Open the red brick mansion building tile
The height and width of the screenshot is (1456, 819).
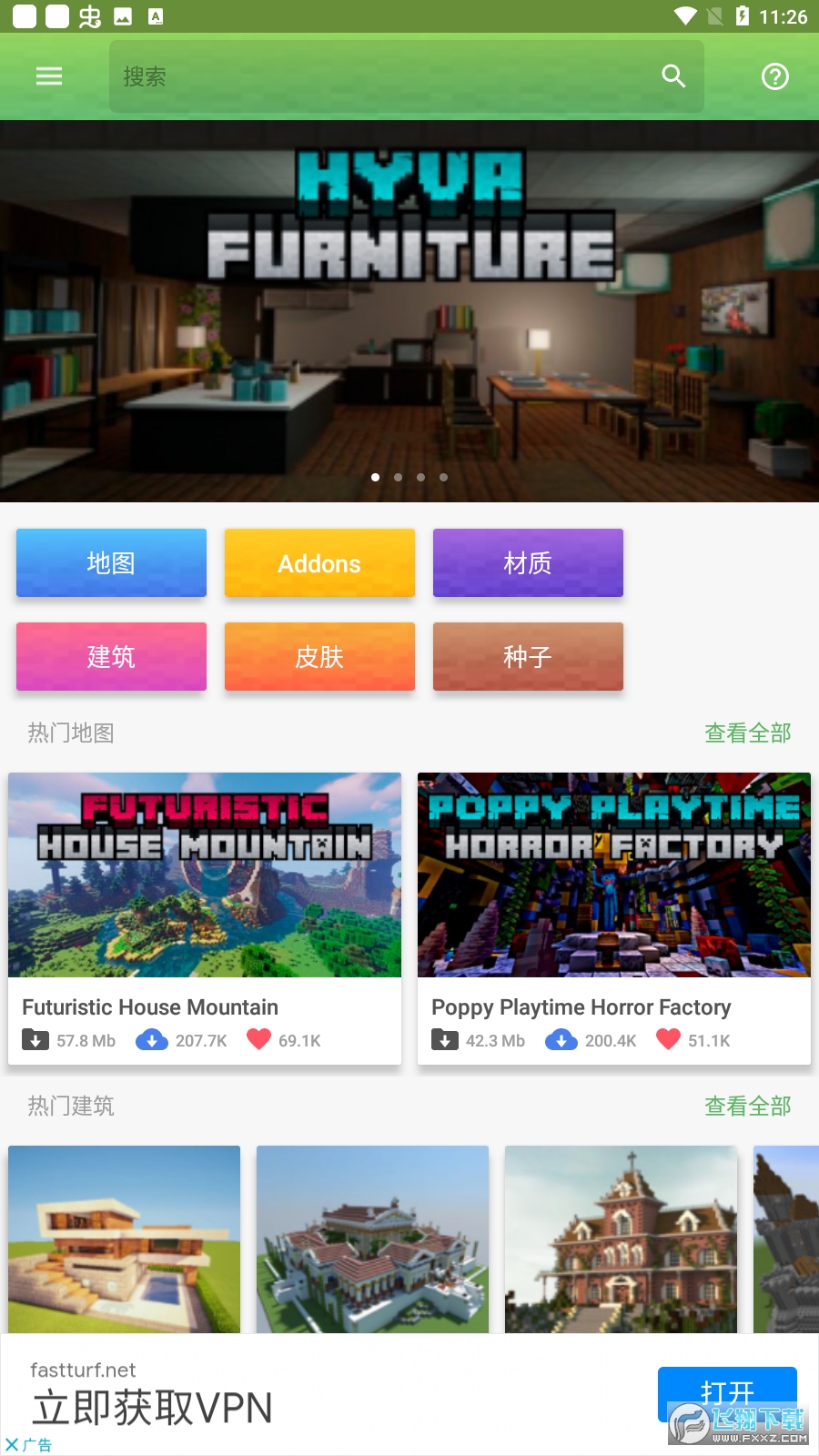621,1239
